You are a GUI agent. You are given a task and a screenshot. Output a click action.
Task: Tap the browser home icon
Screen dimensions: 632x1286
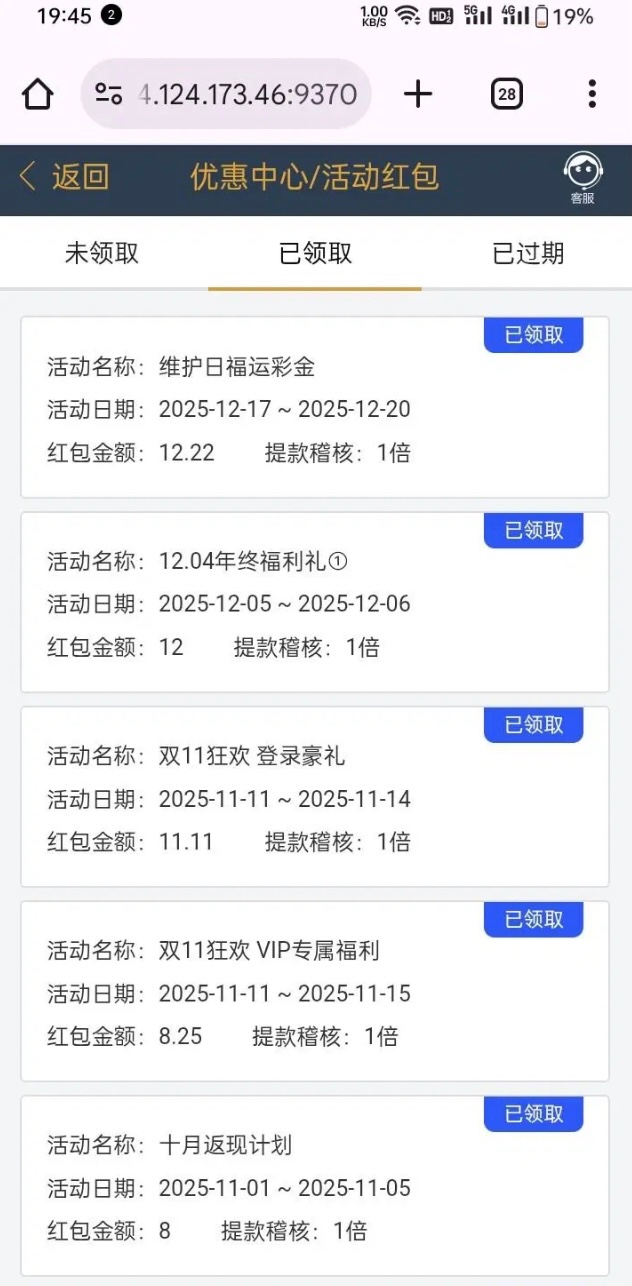coord(38,95)
